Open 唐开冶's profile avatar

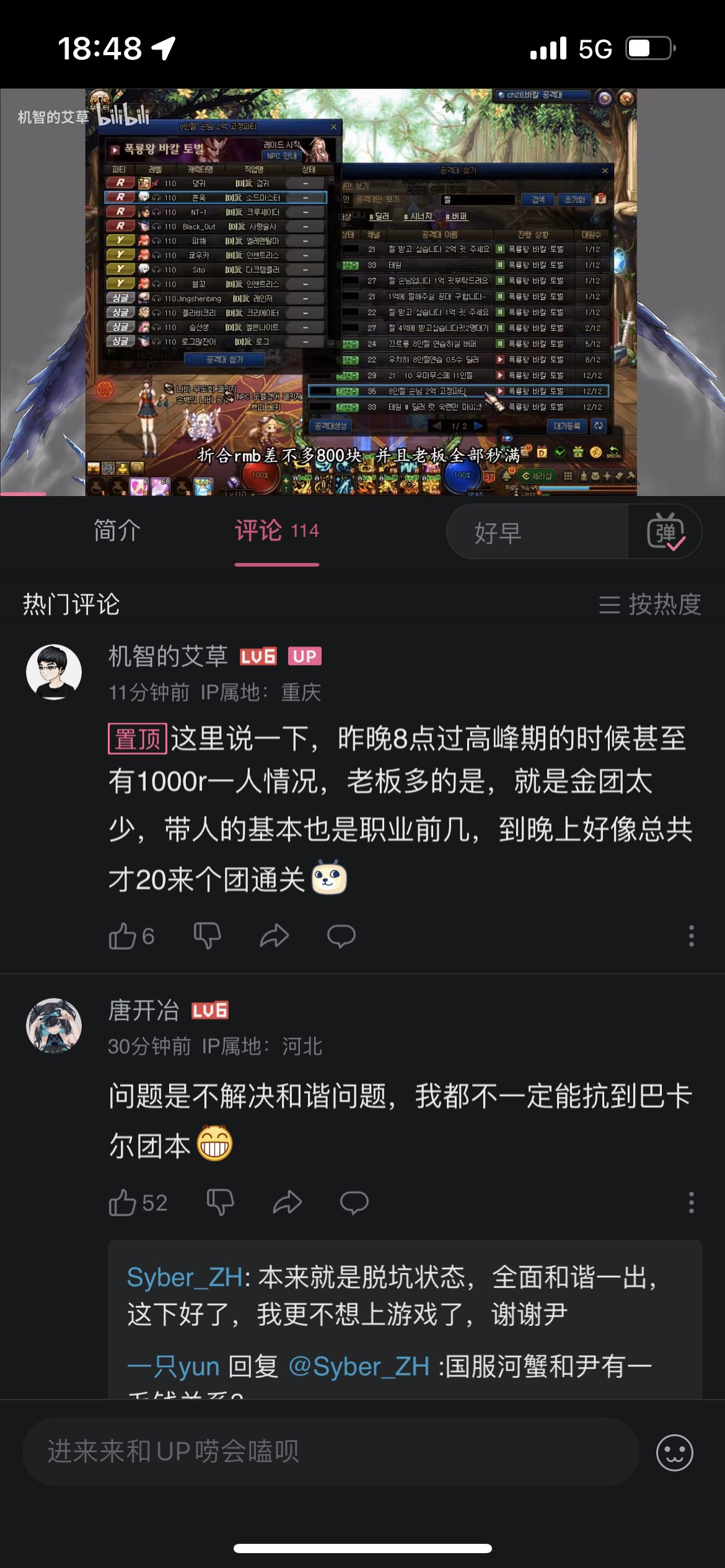(54, 1026)
